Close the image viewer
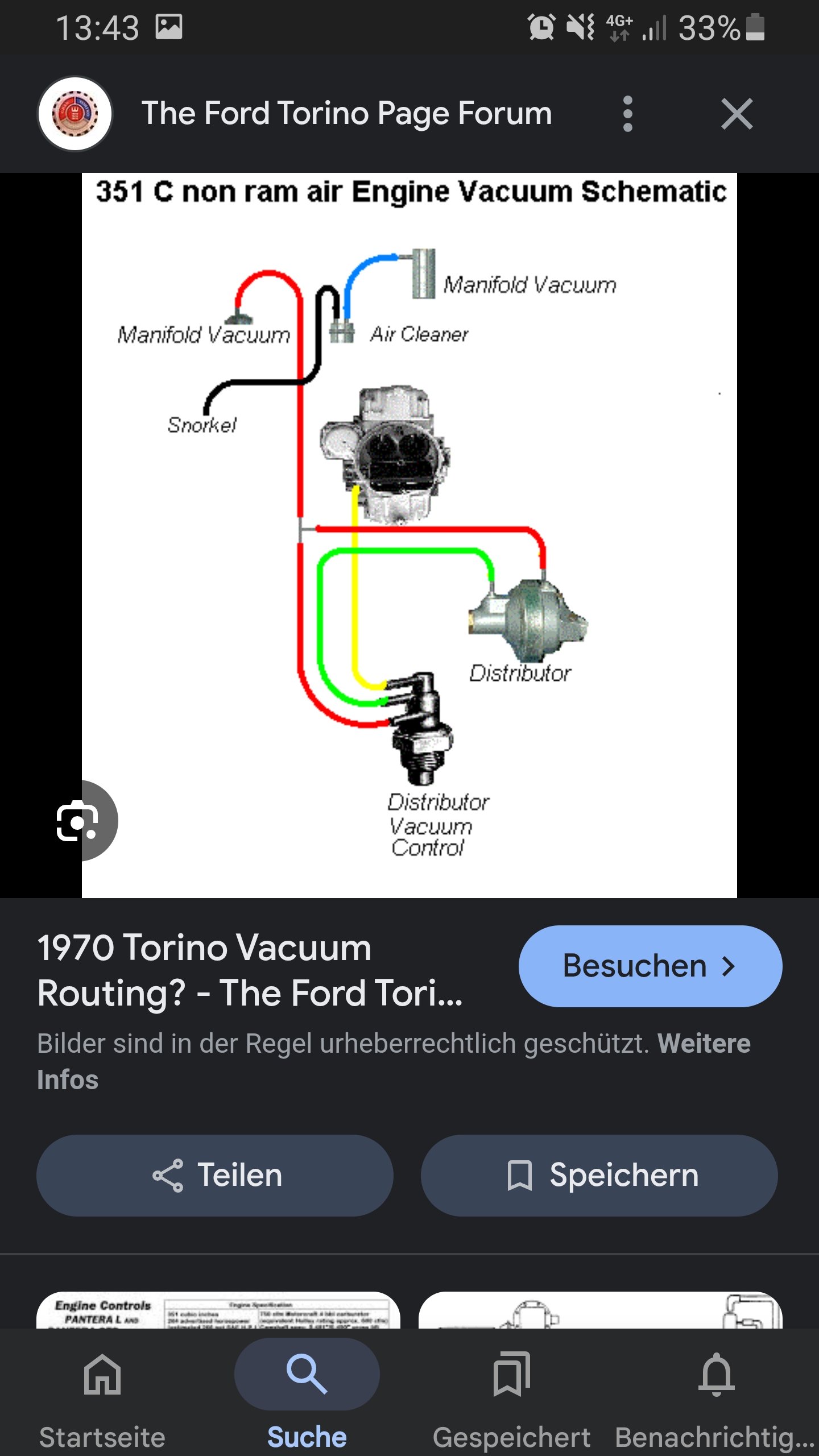Viewport: 819px width, 1456px height. 737,114
